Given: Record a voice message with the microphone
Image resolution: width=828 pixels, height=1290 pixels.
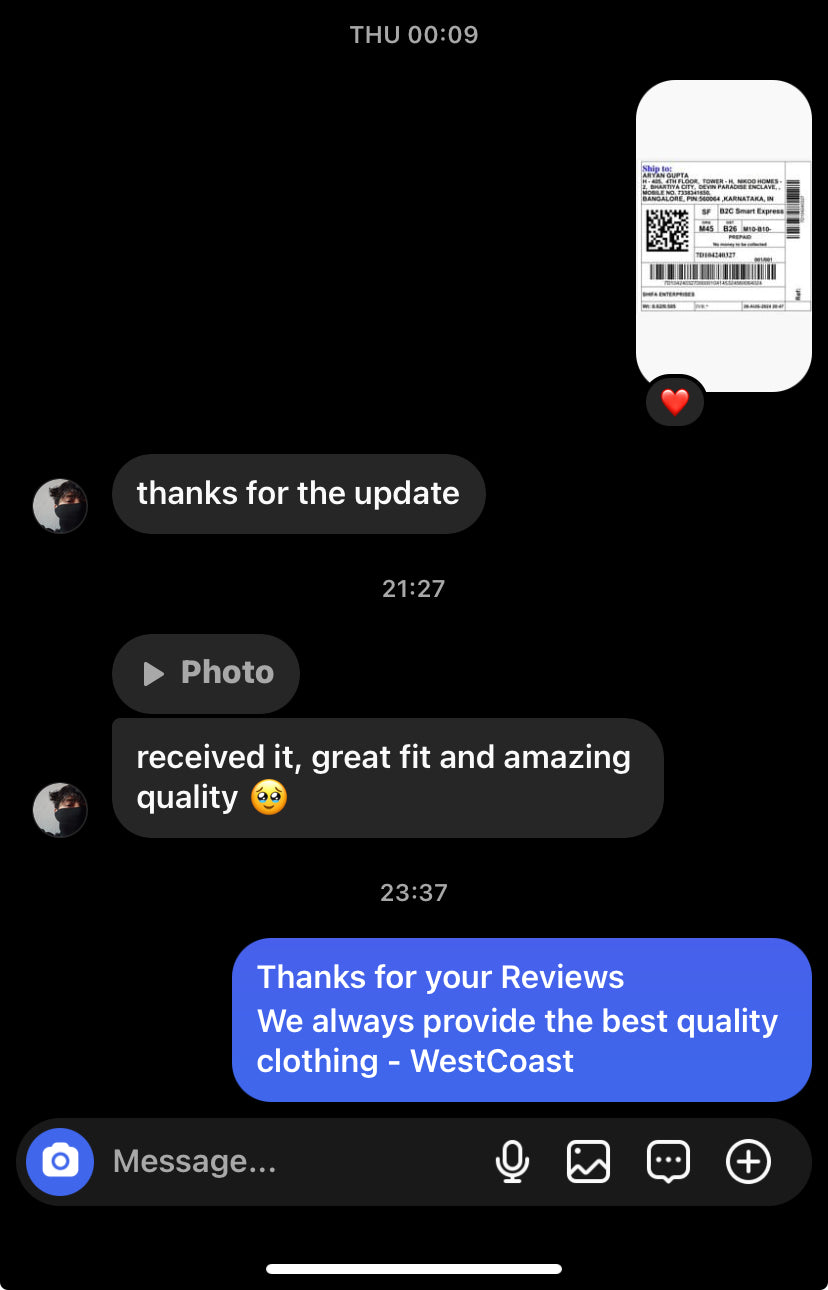Looking at the screenshot, I should (512, 1161).
